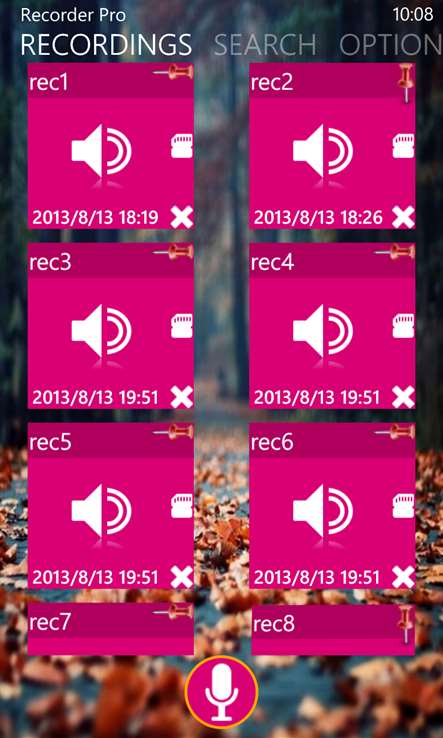Image resolution: width=443 pixels, height=738 pixels.
Task: Open the OPTIONS tab
Action: click(391, 45)
